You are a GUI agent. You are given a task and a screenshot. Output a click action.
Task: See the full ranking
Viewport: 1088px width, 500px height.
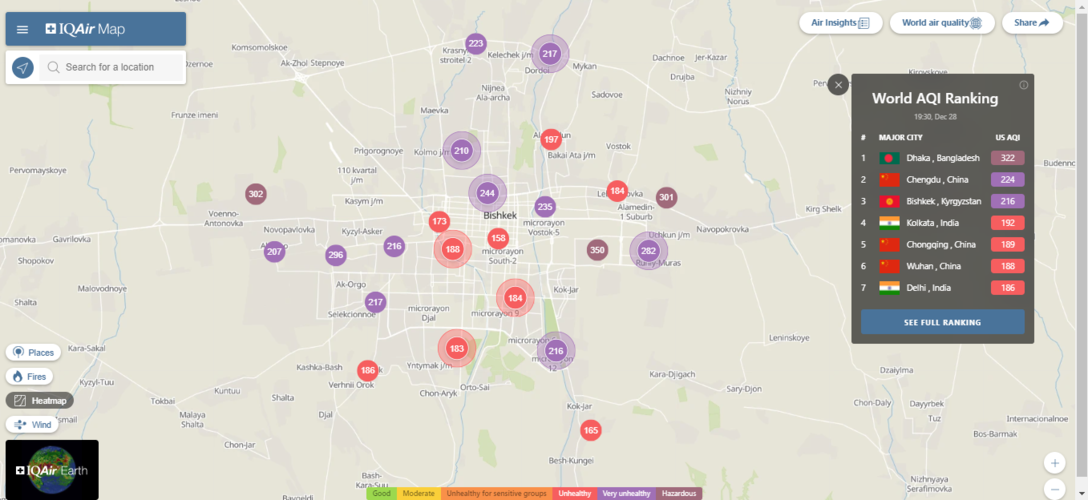coord(942,322)
